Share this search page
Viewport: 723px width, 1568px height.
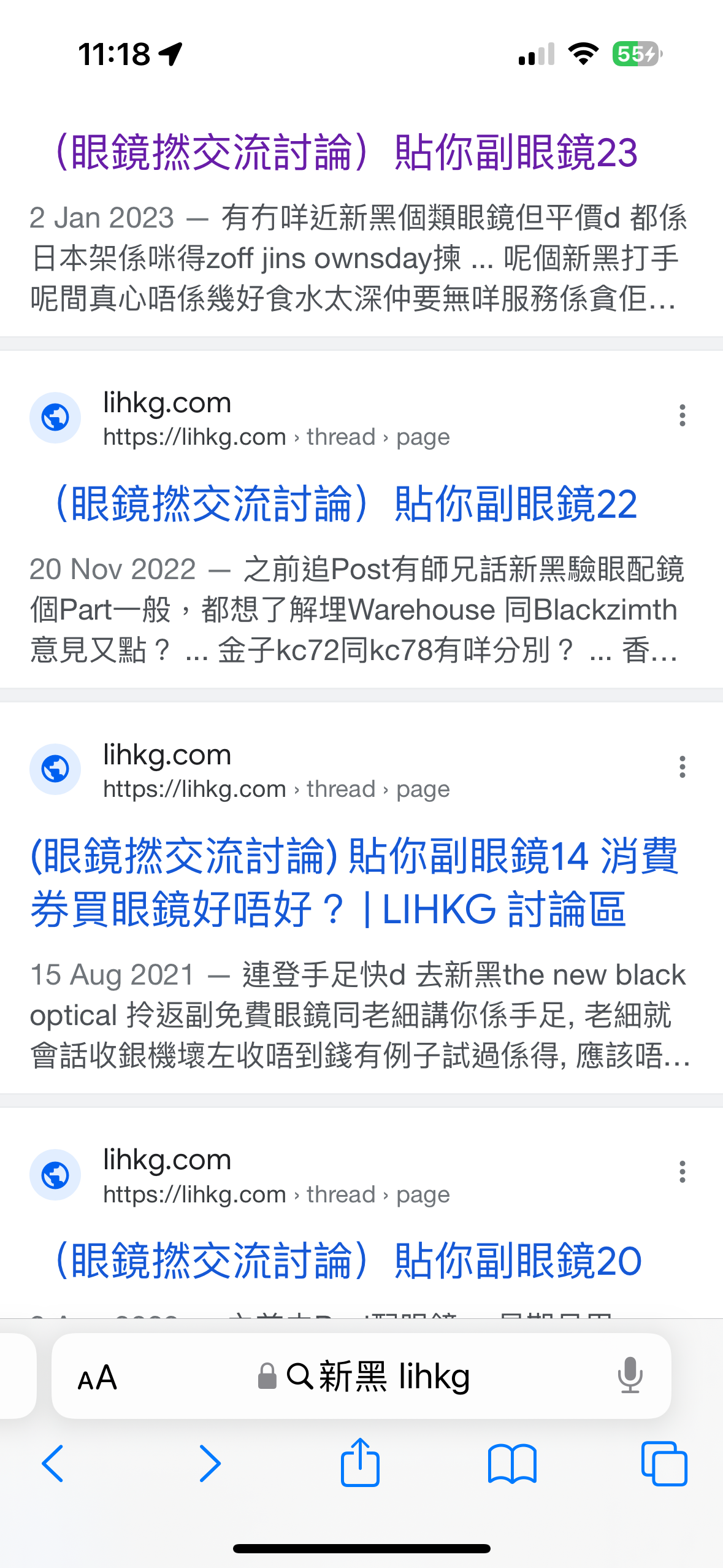point(360,1462)
